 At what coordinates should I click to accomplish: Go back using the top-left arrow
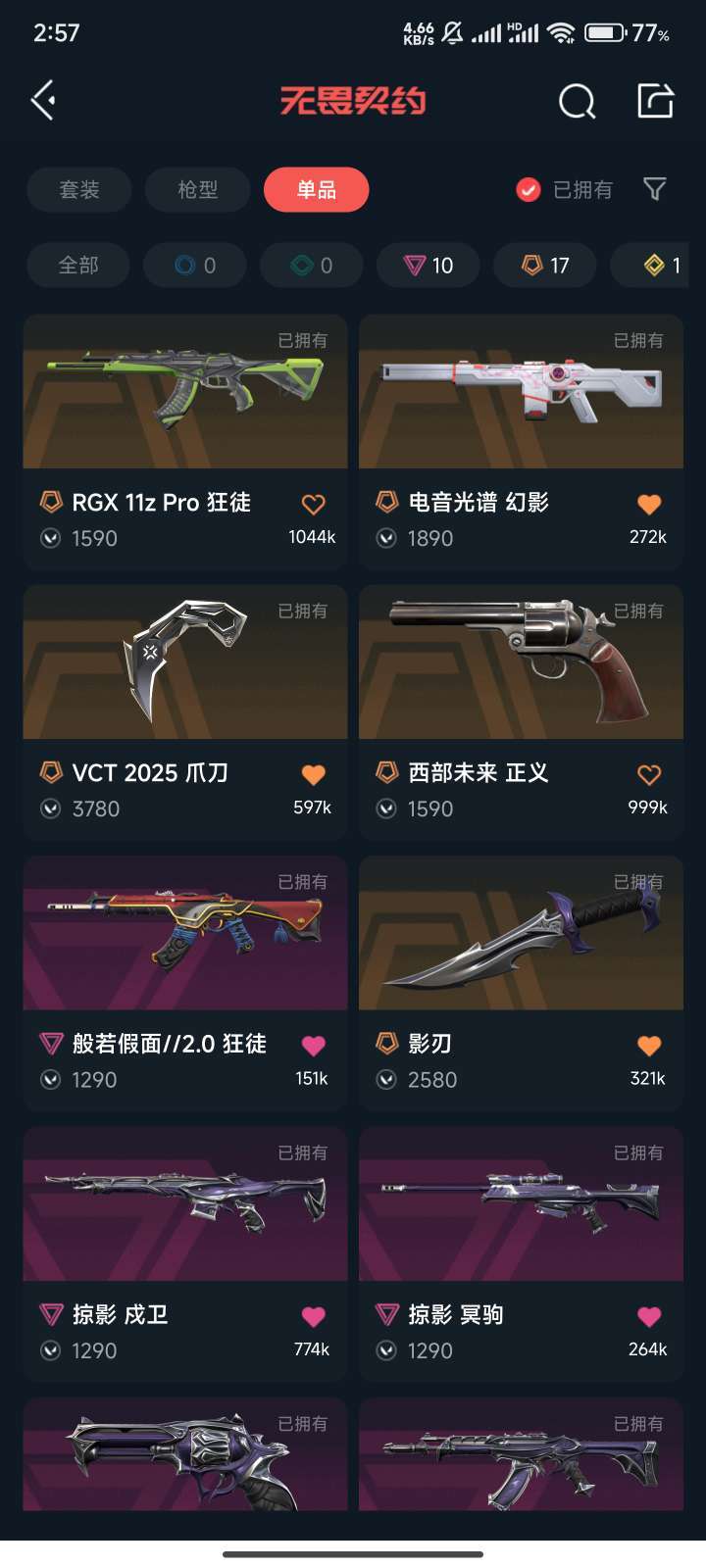(x=43, y=100)
